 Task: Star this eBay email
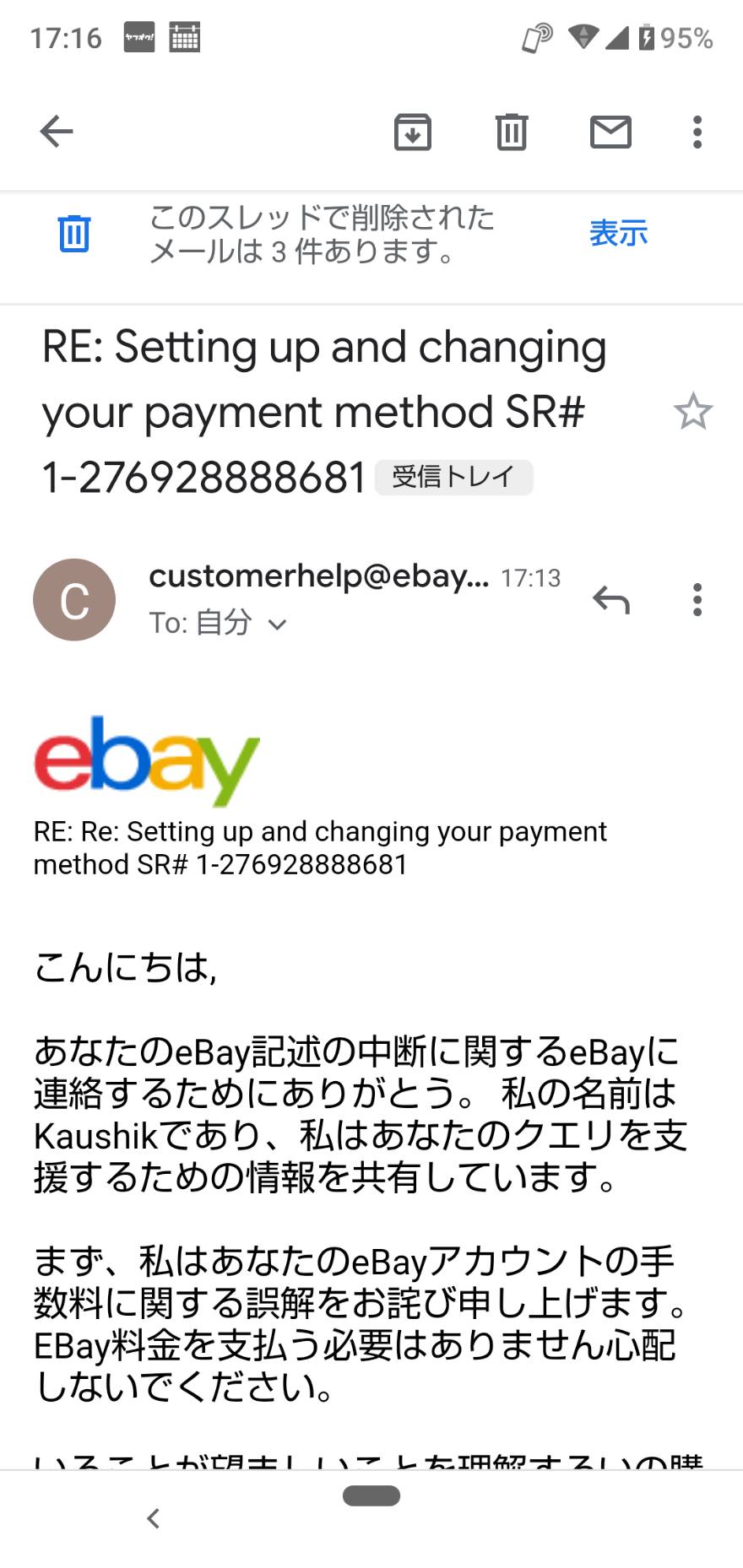(693, 411)
